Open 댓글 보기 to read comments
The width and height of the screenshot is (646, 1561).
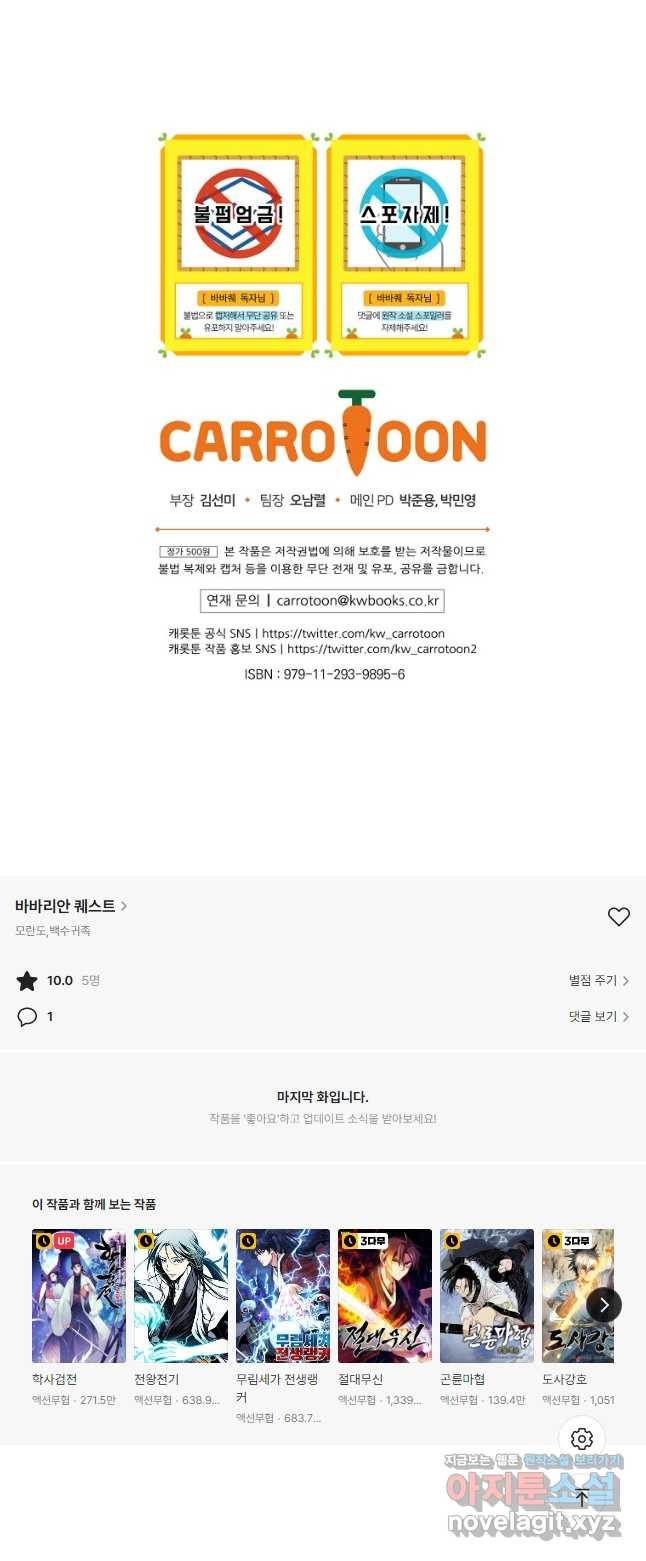598,1016
